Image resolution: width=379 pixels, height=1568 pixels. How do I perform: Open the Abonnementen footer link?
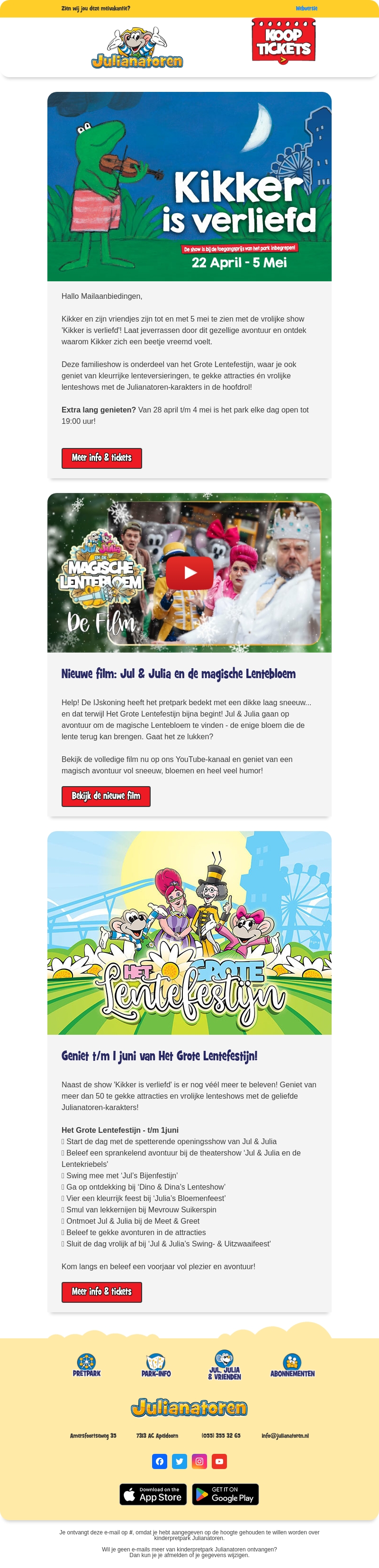[292, 1365]
